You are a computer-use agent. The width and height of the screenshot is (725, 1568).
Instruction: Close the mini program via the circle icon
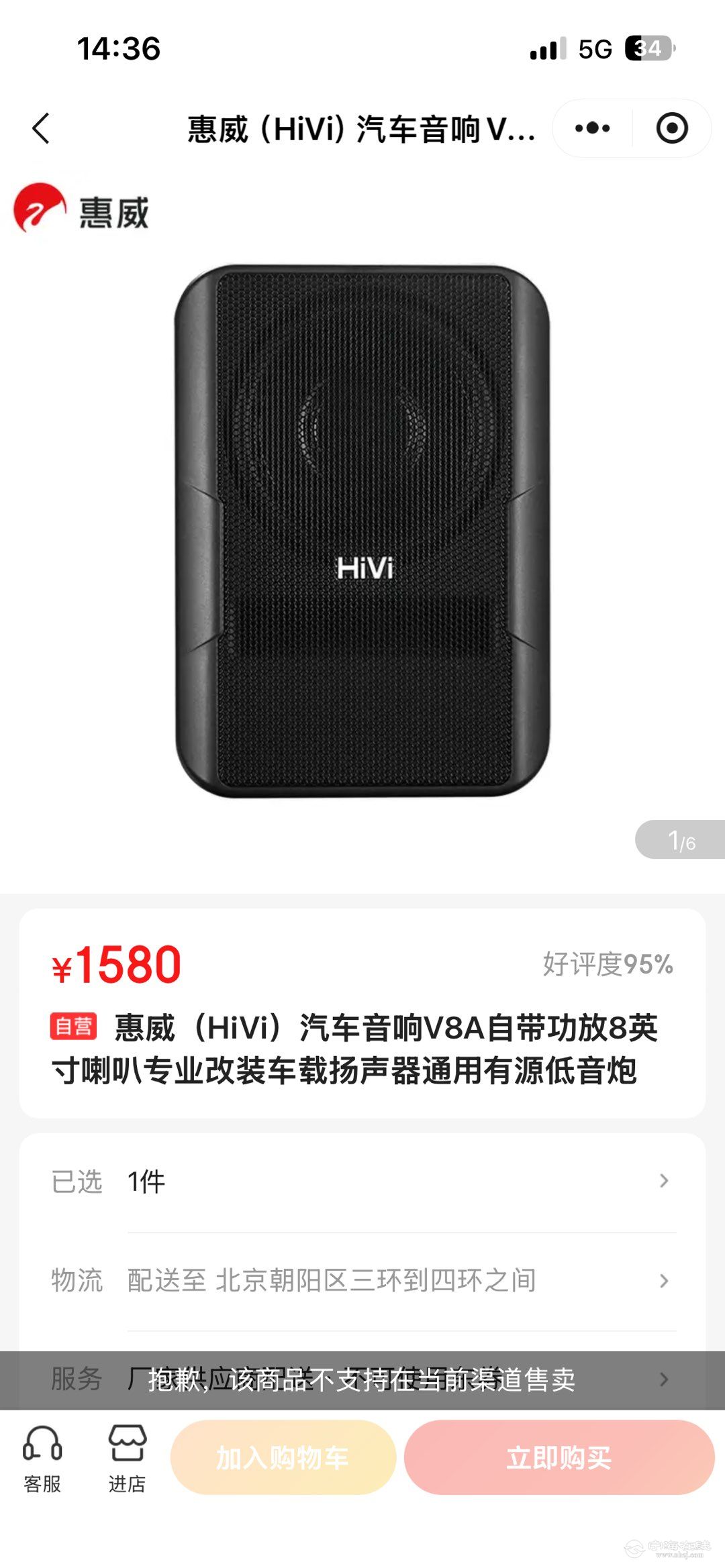tap(671, 128)
